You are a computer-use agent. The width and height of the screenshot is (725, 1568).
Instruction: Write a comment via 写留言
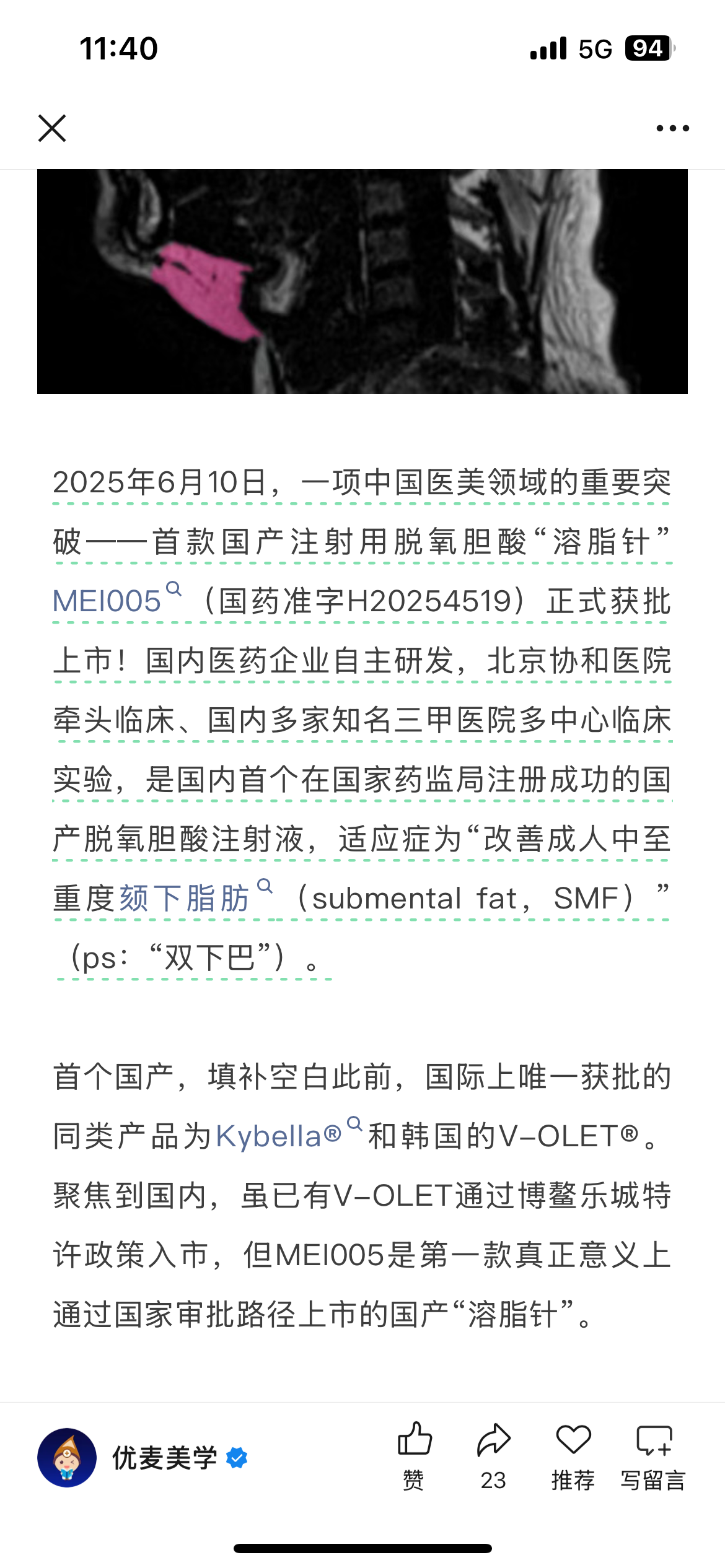[654, 1455]
